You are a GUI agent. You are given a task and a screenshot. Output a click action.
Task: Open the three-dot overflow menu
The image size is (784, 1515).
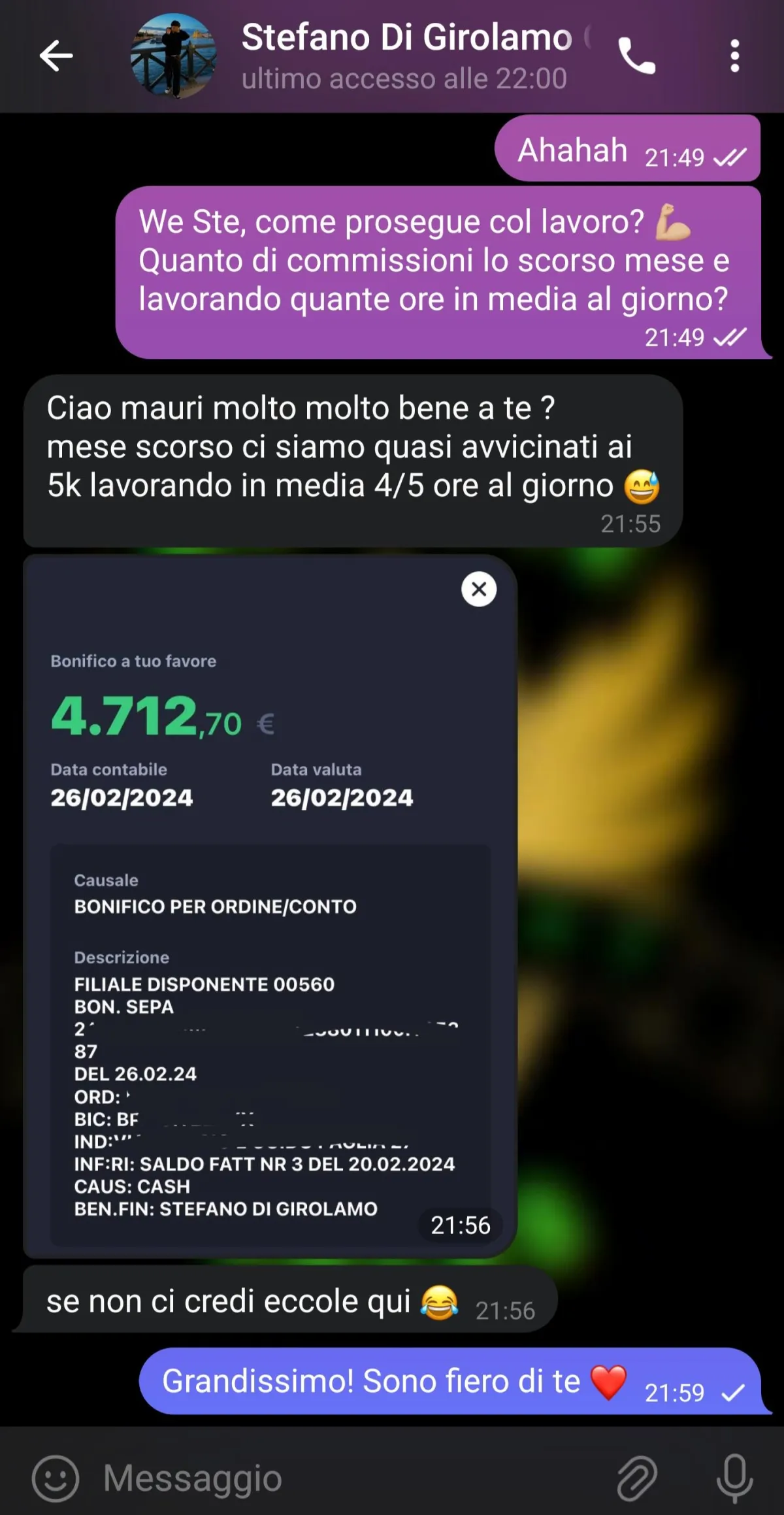click(735, 56)
